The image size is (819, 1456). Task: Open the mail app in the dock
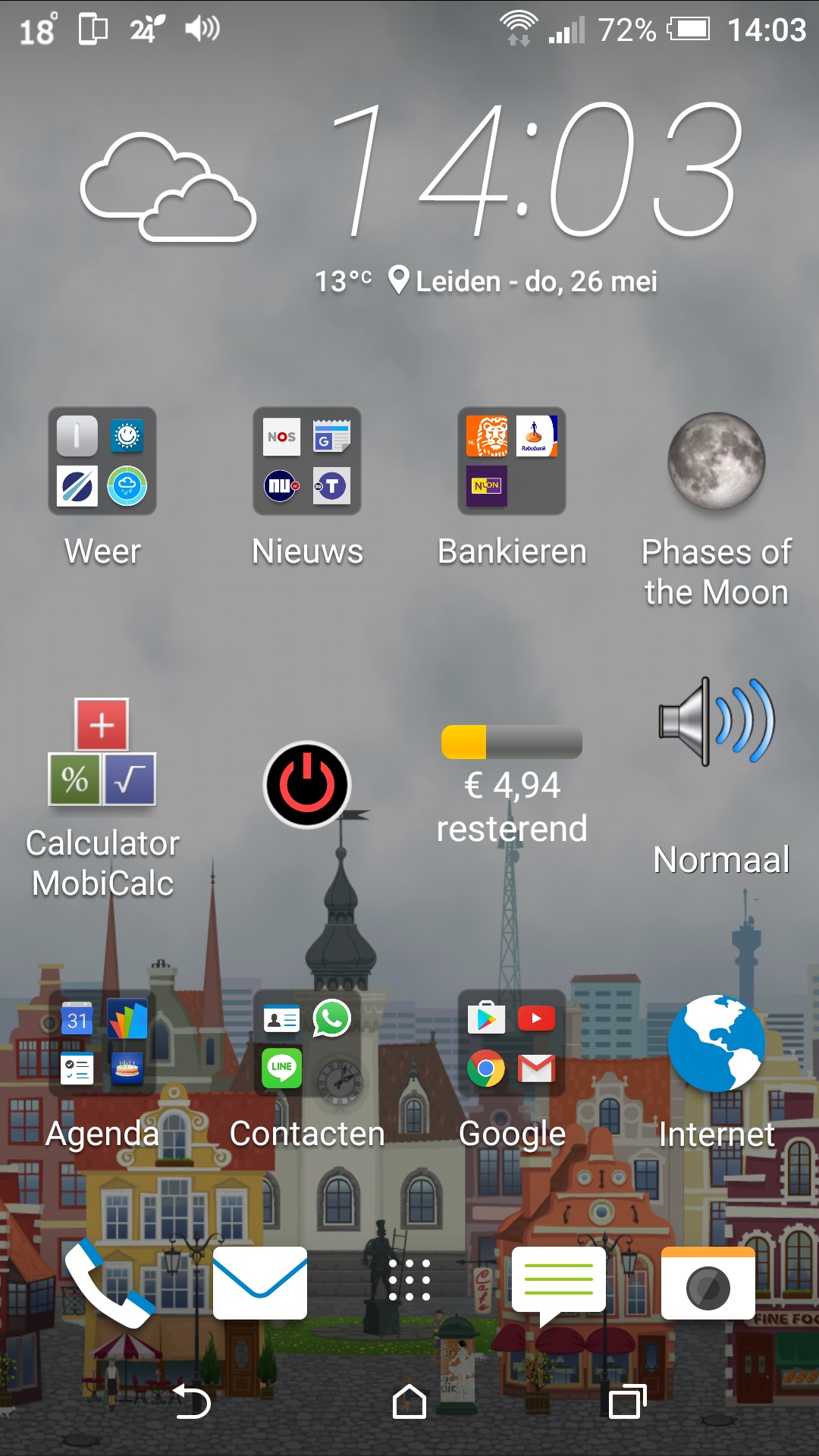pyautogui.click(x=260, y=1283)
